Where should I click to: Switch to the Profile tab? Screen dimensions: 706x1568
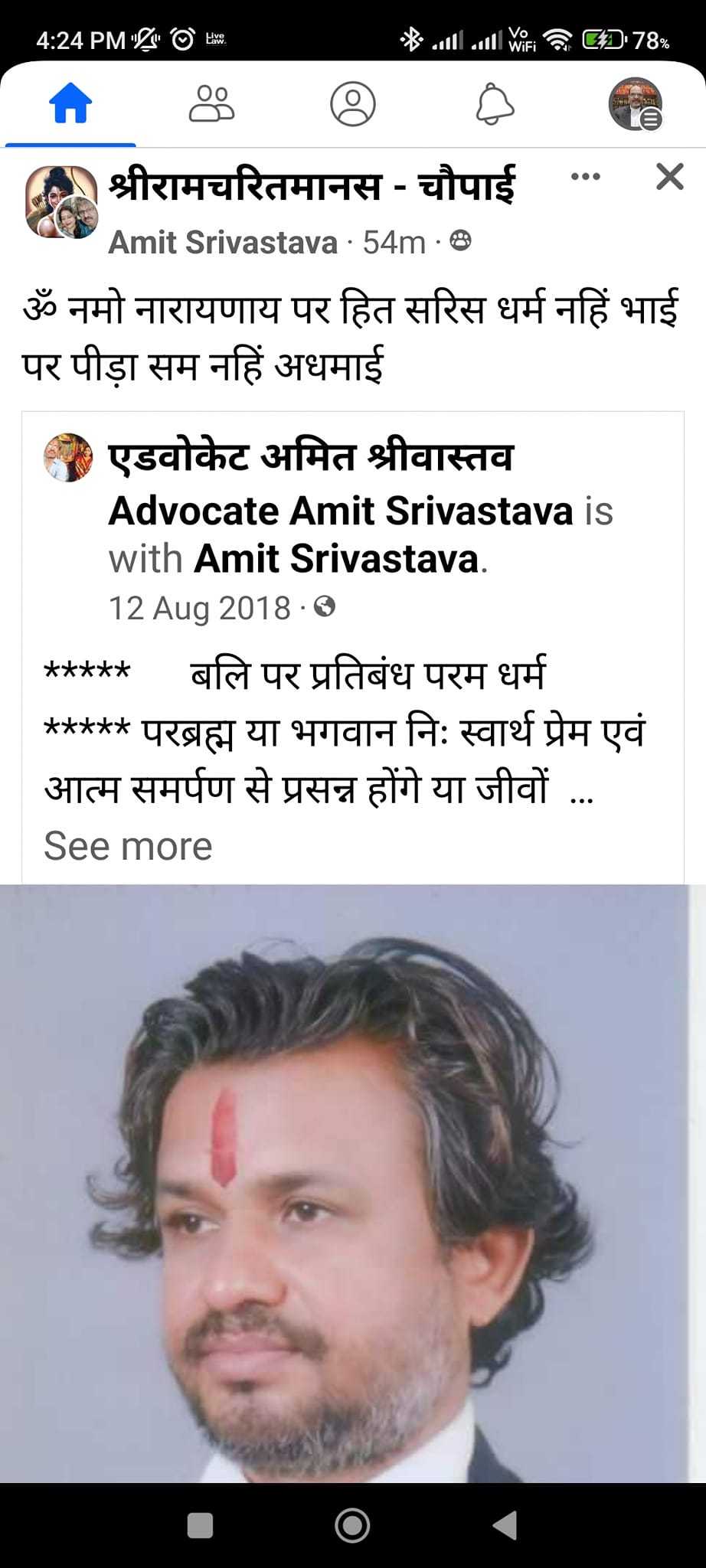[352, 103]
